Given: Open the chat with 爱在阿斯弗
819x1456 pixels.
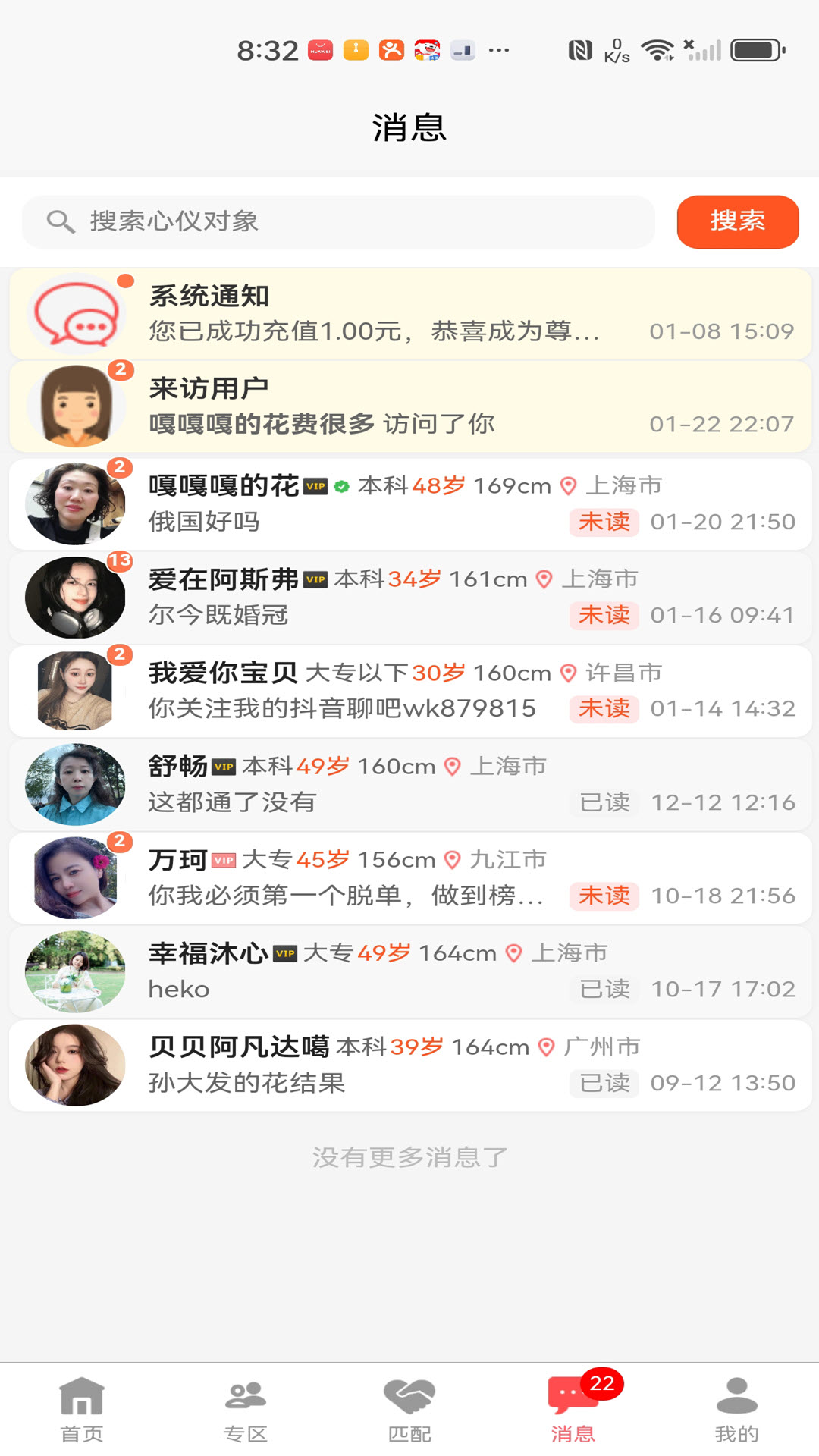Looking at the screenshot, I should [x=409, y=597].
